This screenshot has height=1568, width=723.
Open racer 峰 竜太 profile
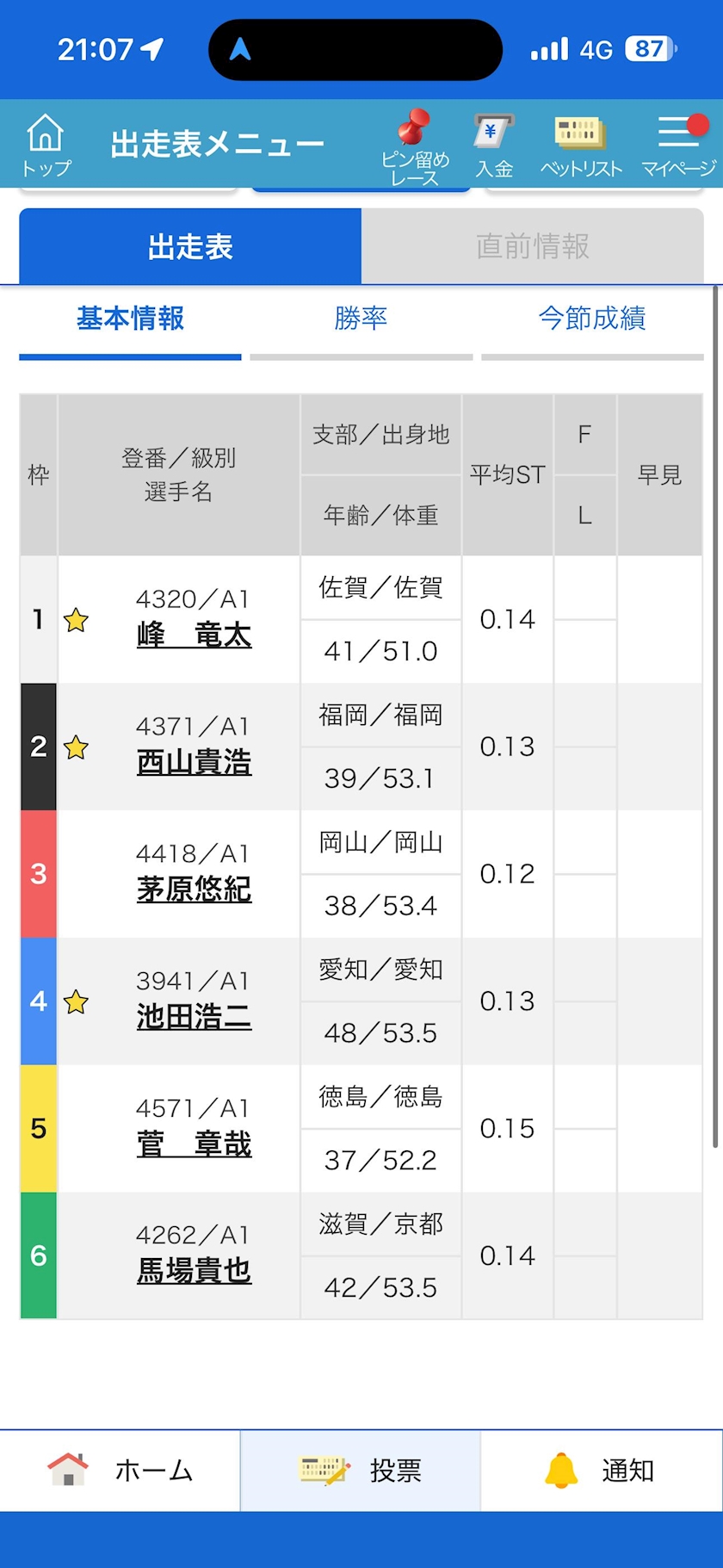click(194, 635)
